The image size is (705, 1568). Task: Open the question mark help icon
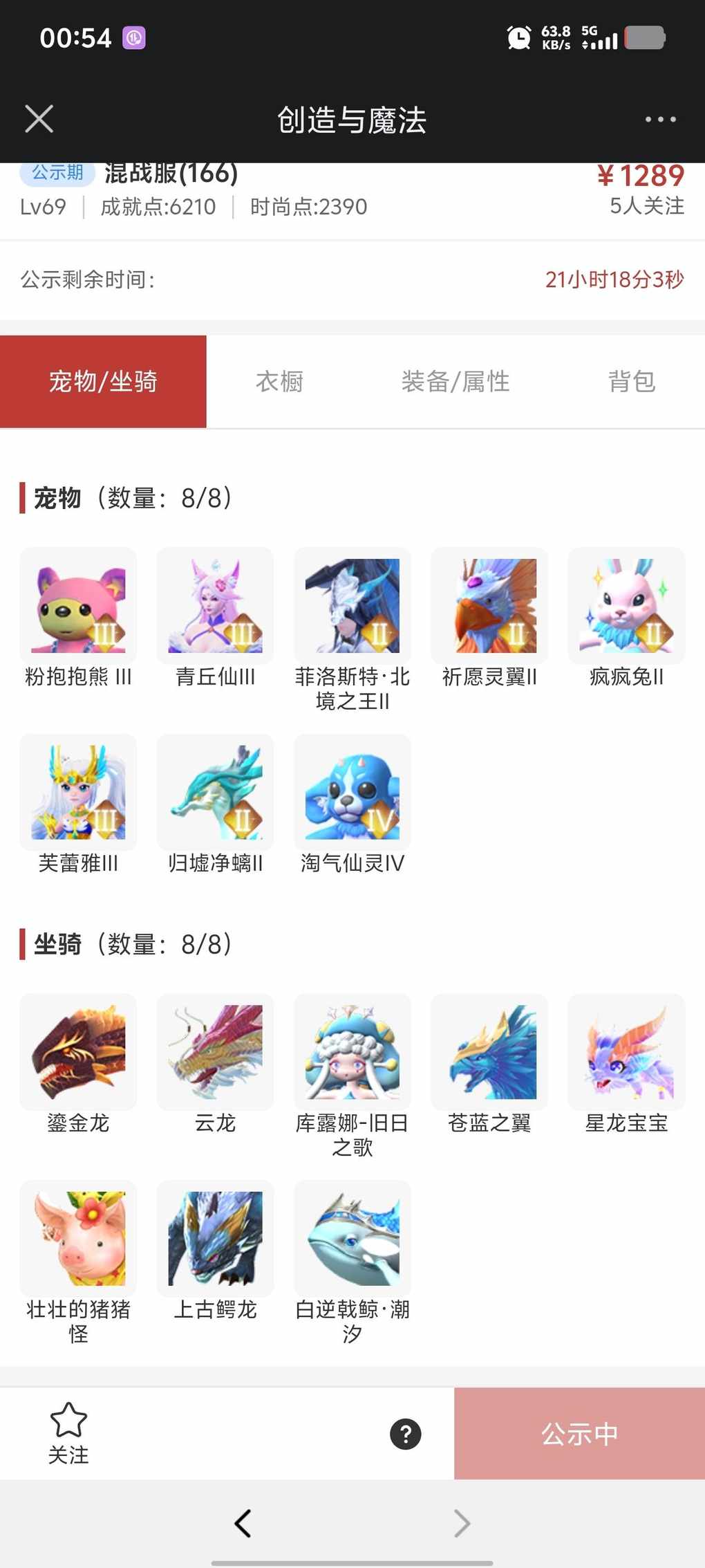(406, 1434)
